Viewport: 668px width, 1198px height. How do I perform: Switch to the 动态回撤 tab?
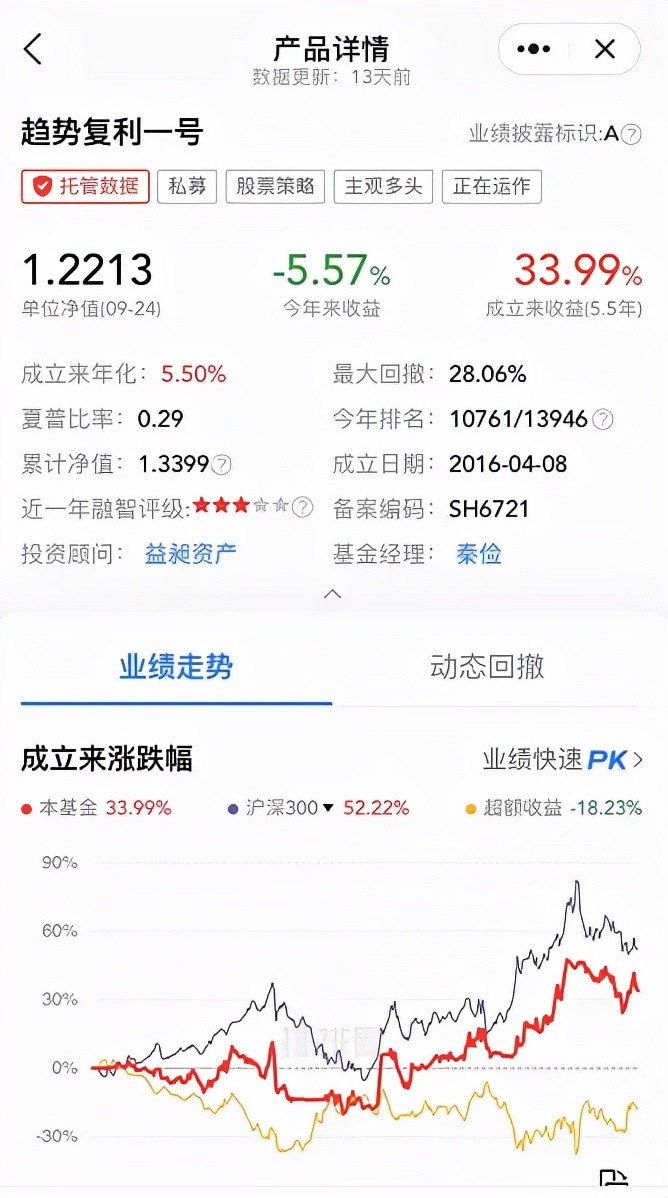pyautogui.click(x=487, y=667)
